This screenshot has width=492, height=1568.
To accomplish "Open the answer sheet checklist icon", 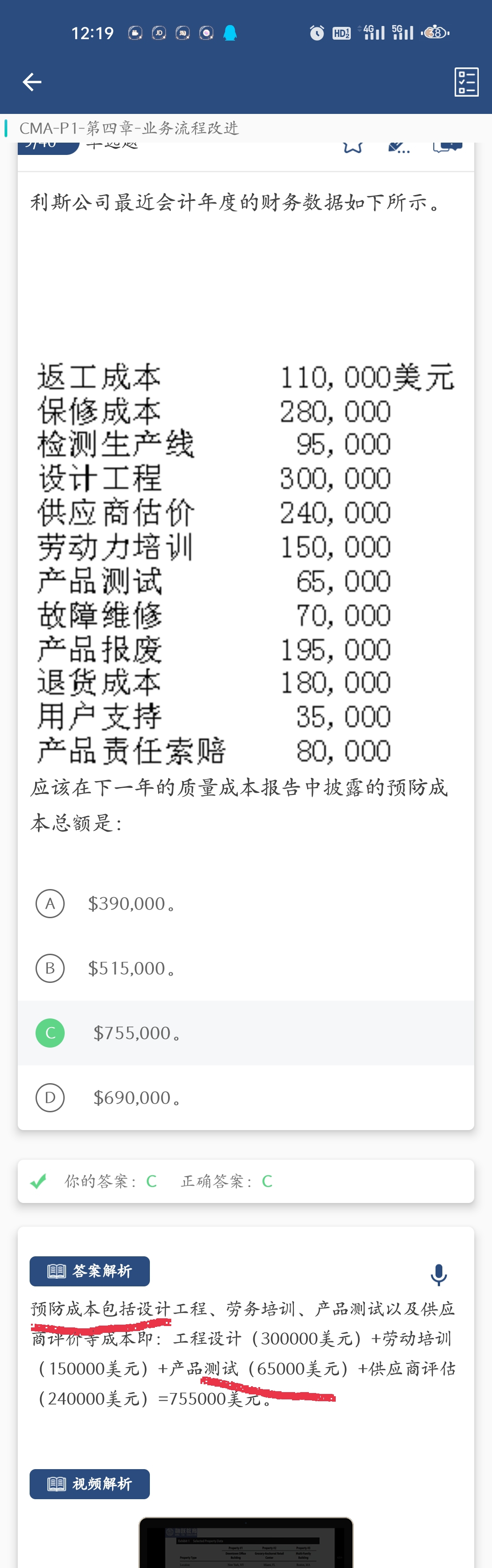I will coord(466,82).
